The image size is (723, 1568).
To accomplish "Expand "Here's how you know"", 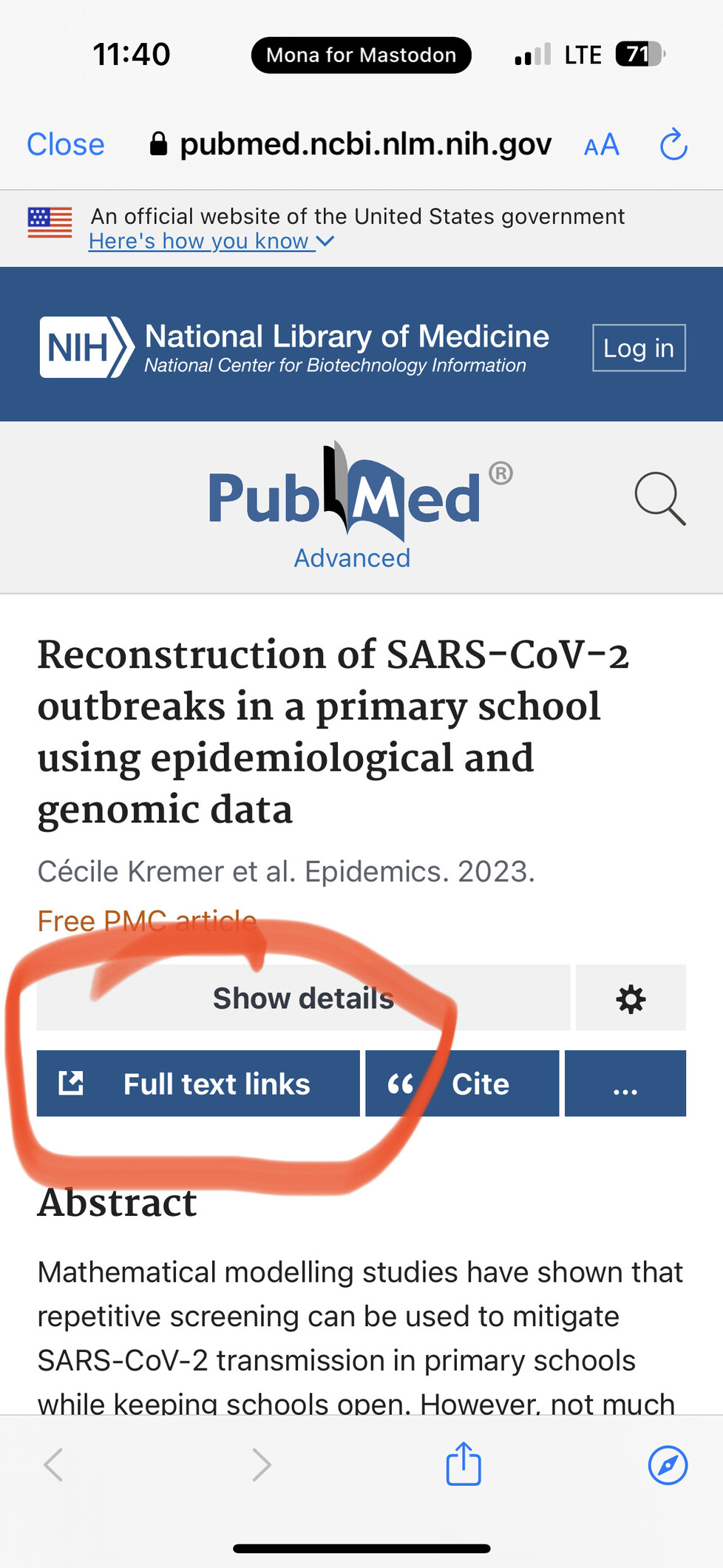I will click(211, 241).
